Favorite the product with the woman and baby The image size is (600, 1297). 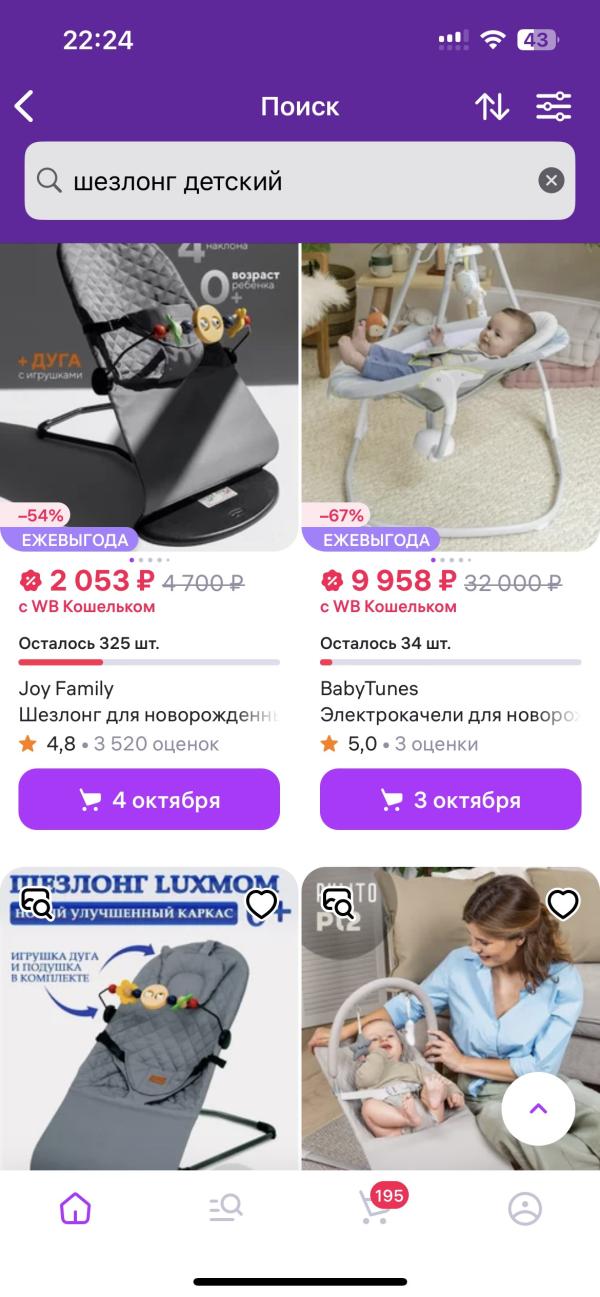tap(563, 904)
